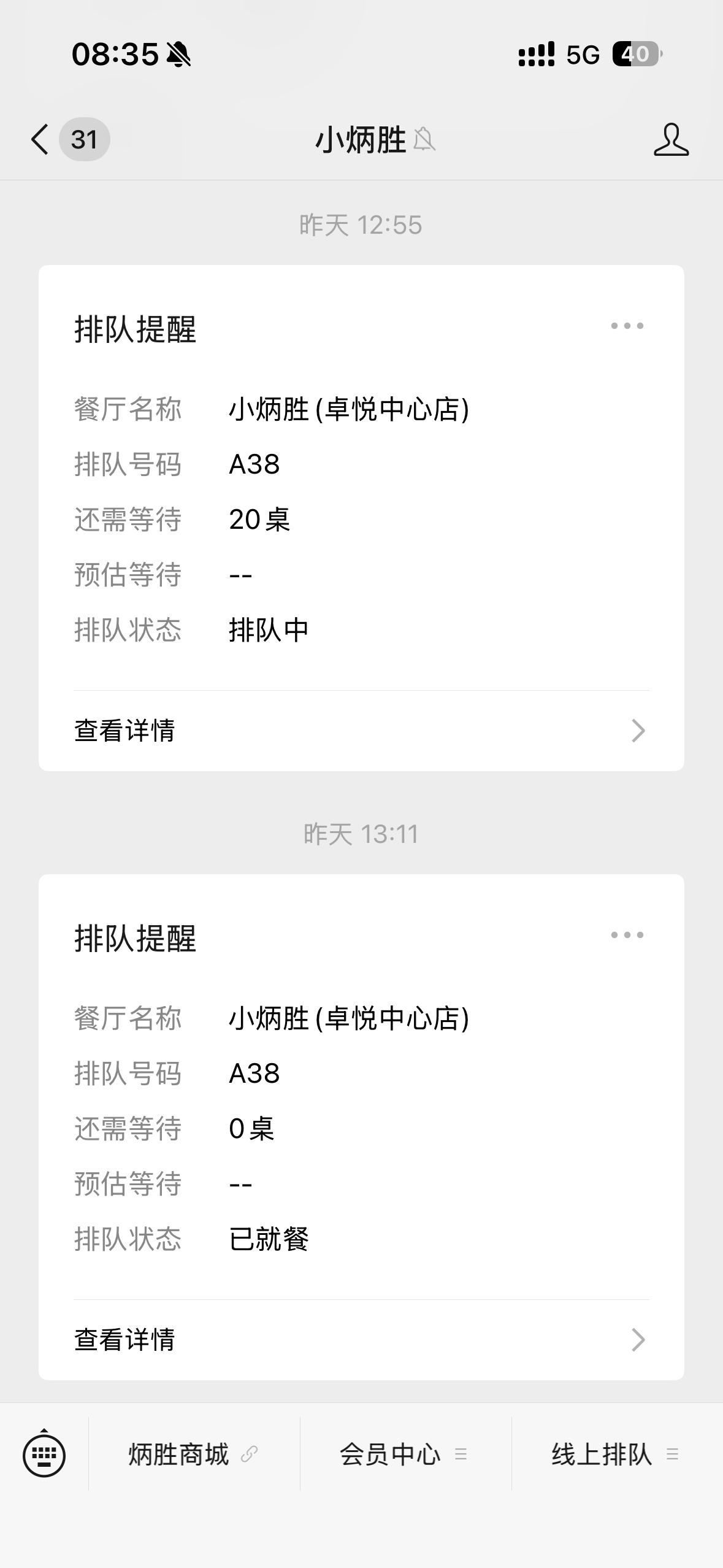Open the three-dot menu on the 排队中 card
This screenshot has width=723, height=1568.
(627, 326)
